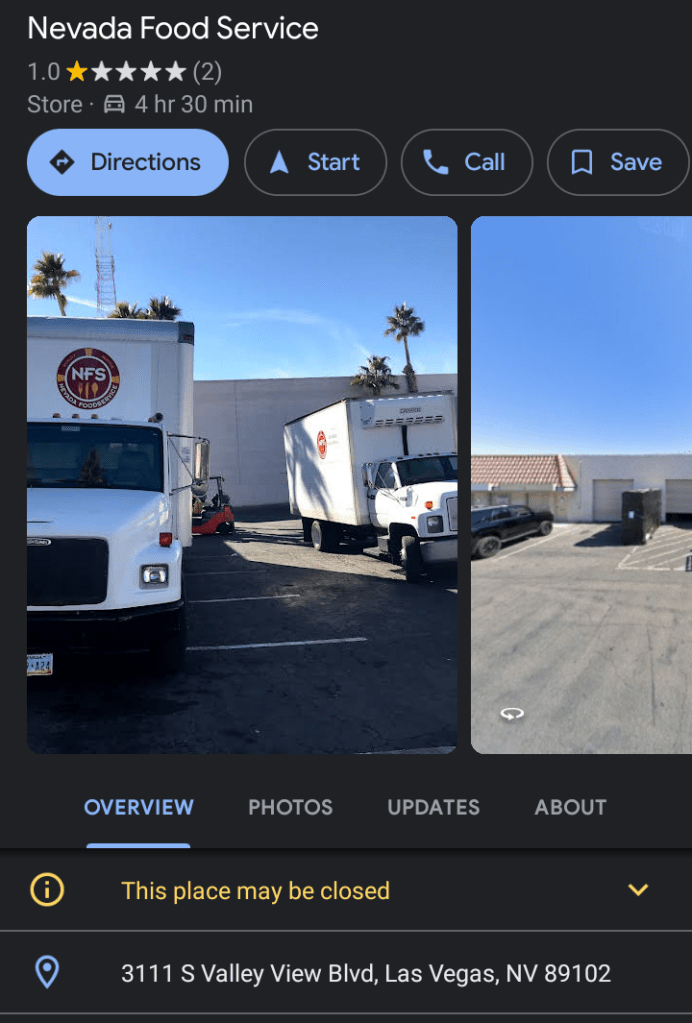Viewport: 692px width, 1023px height.
Task: Open the photo of NFS trucks
Action: pos(242,485)
